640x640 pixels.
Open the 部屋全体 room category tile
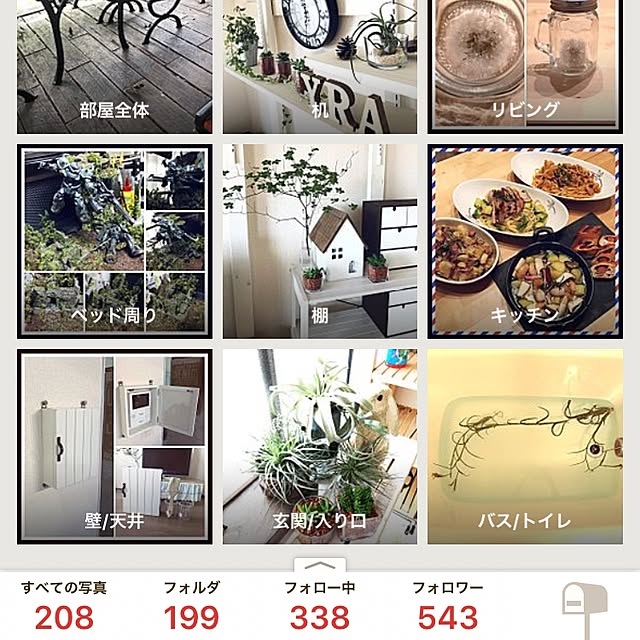click(114, 67)
